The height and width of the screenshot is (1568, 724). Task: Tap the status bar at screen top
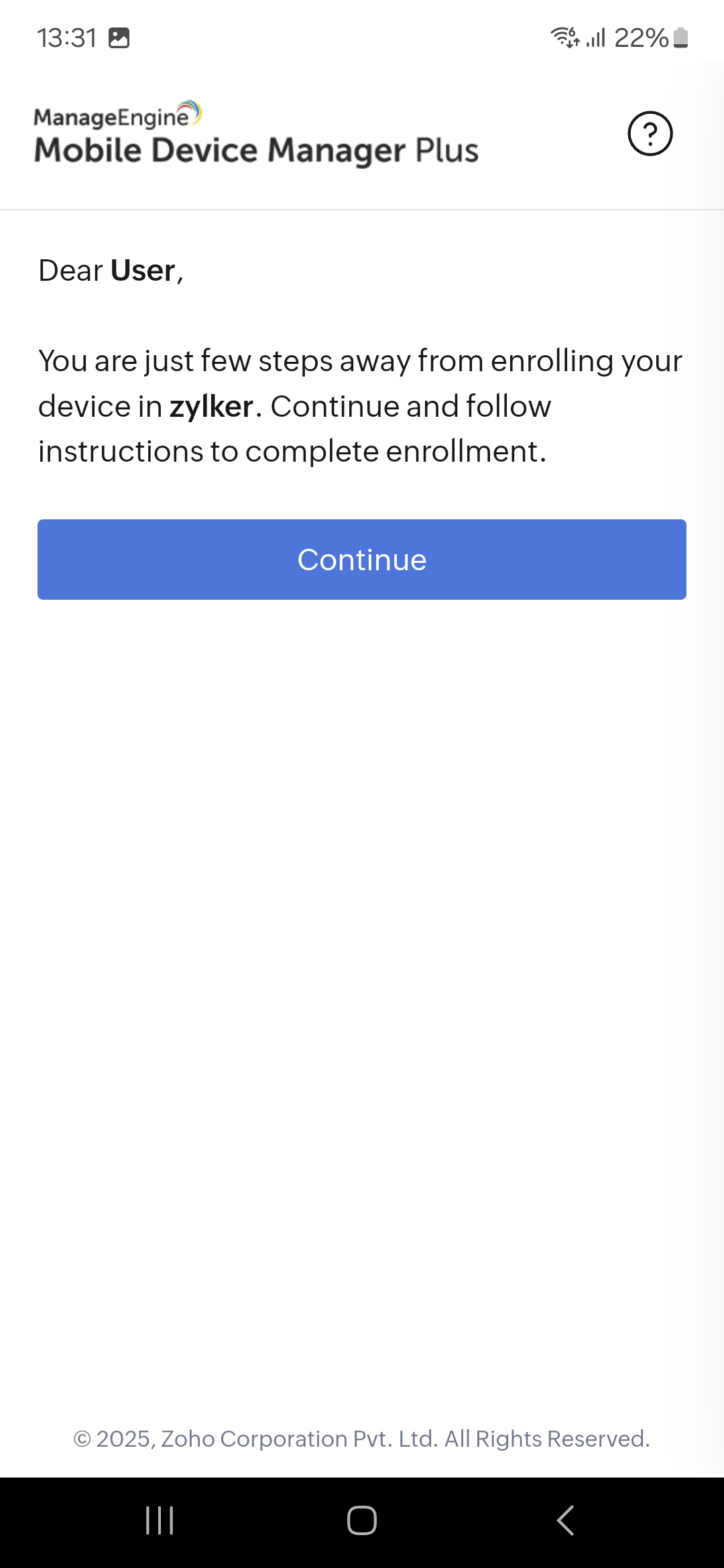coord(362,37)
